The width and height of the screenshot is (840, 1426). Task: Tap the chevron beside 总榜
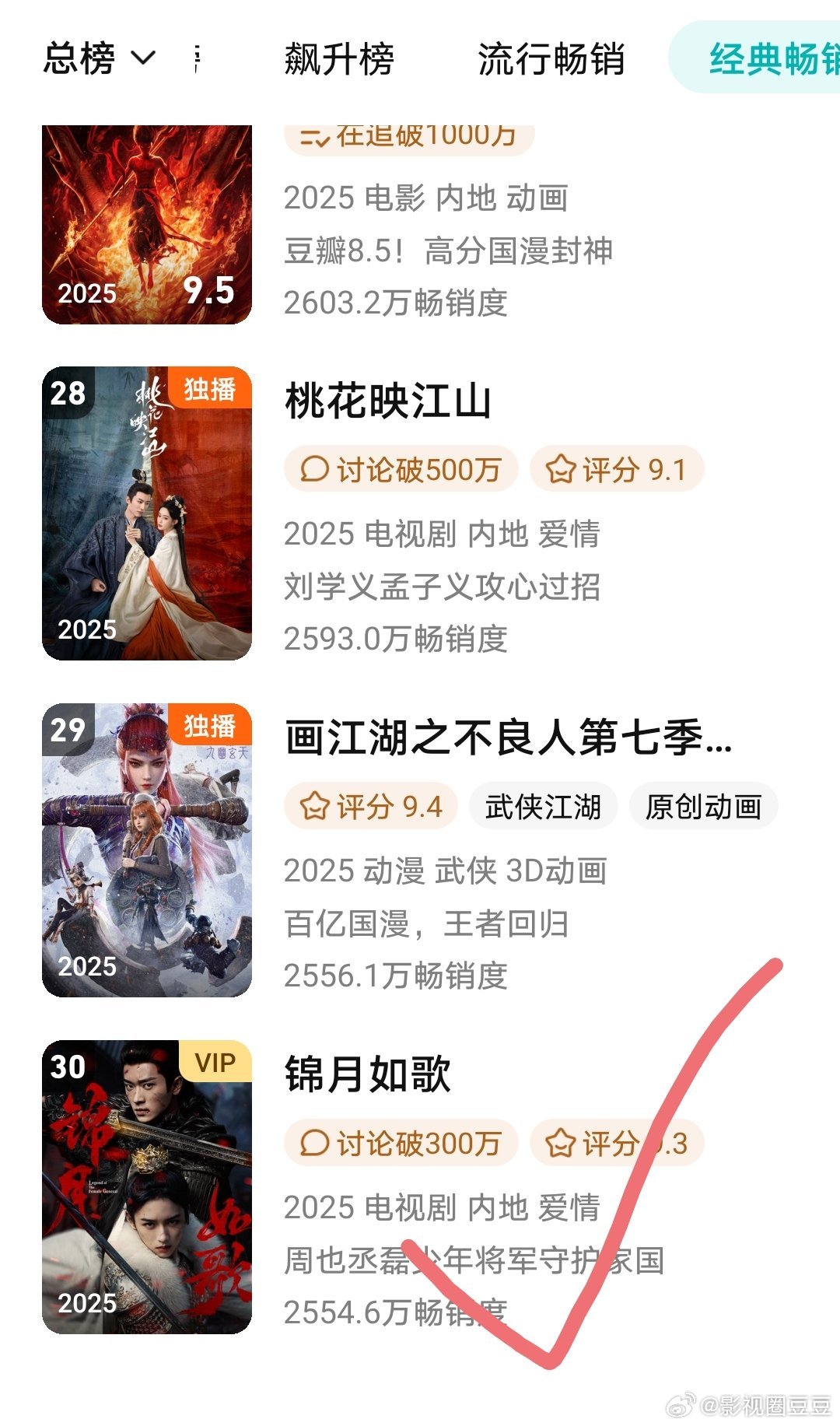142,58
